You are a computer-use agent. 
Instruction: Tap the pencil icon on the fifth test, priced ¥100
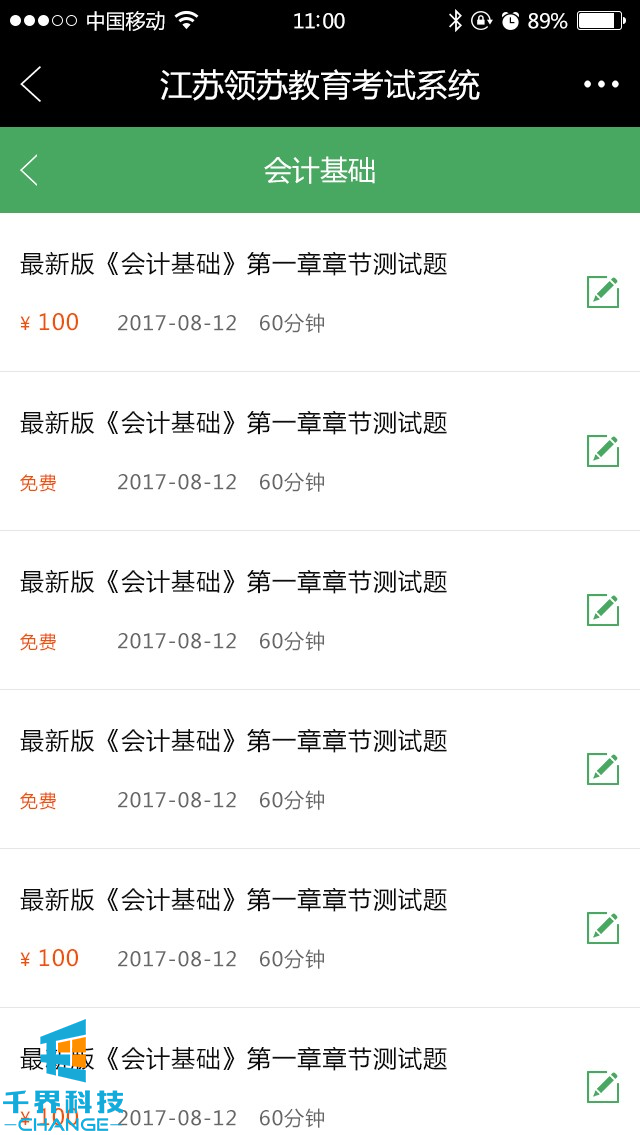click(x=602, y=928)
